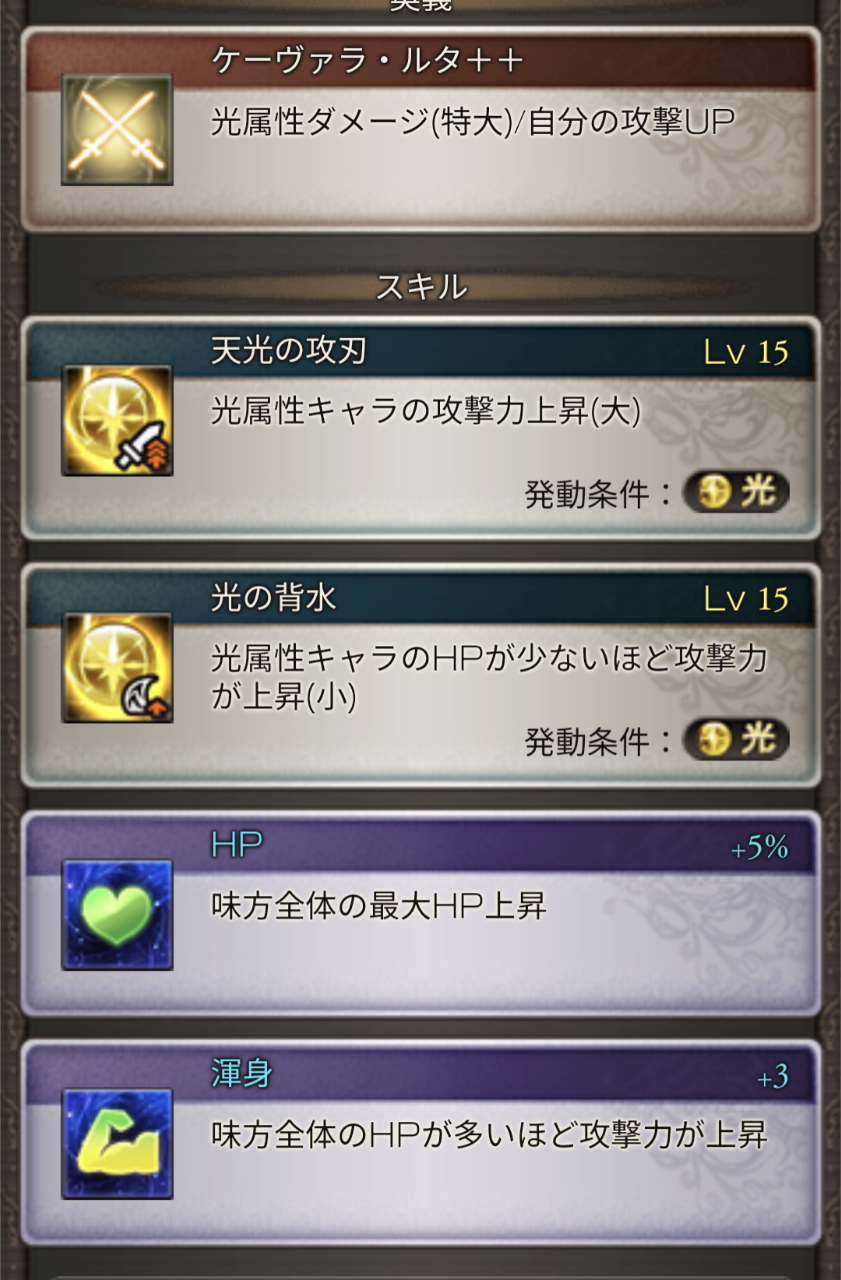View the 天光の攻刃 skill details
This screenshot has width=841, height=1280.
[420, 428]
